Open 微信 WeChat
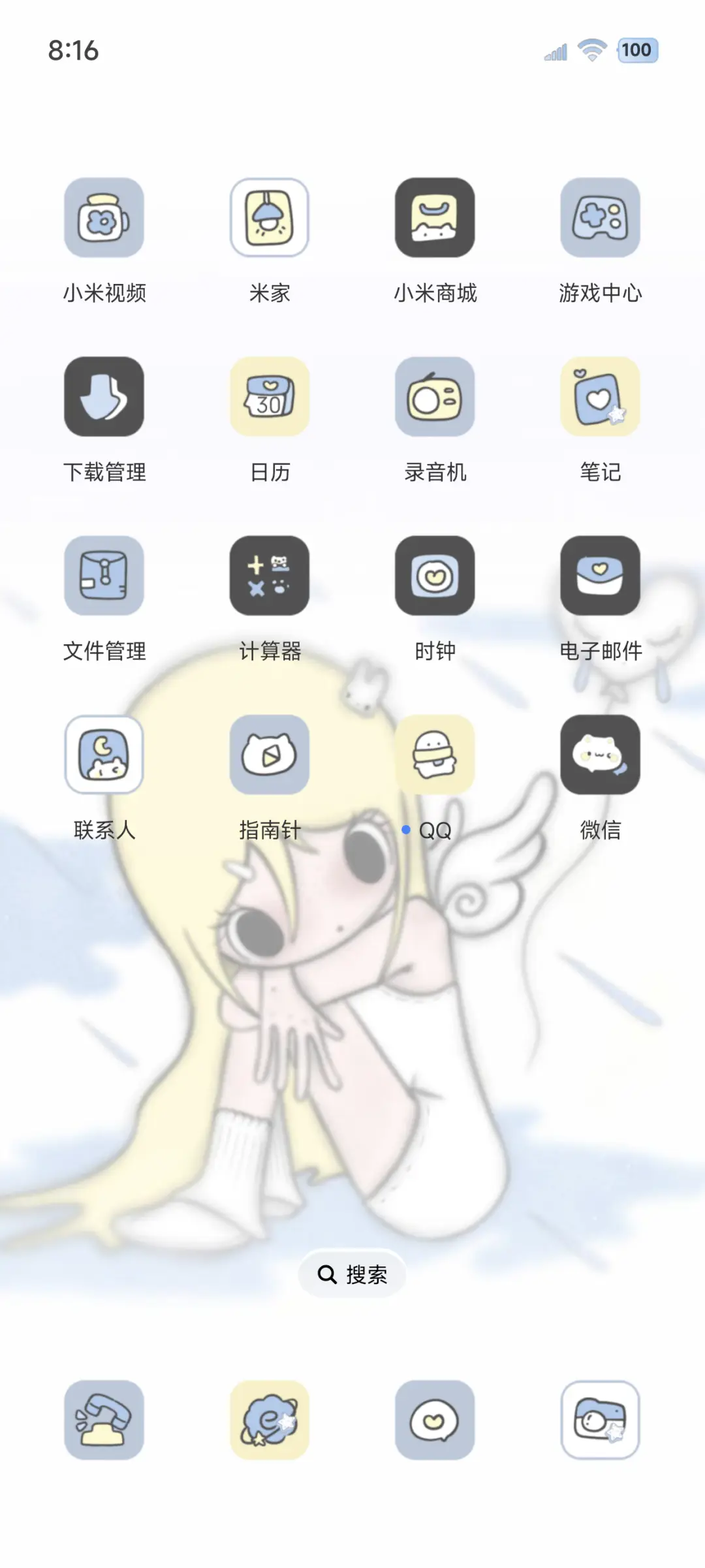The image size is (705, 1568). [x=600, y=756]
